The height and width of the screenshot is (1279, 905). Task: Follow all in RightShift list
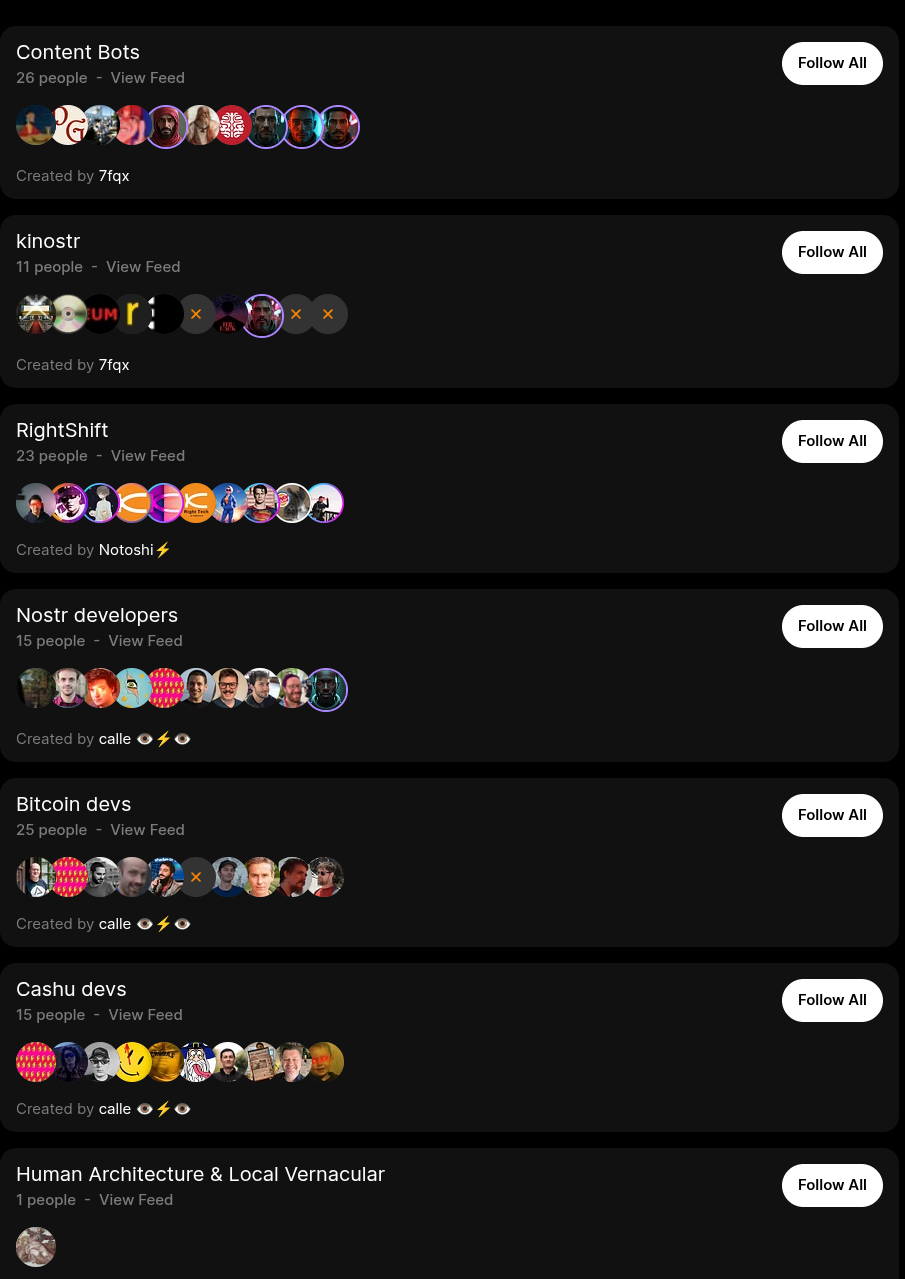coord(832,441)
